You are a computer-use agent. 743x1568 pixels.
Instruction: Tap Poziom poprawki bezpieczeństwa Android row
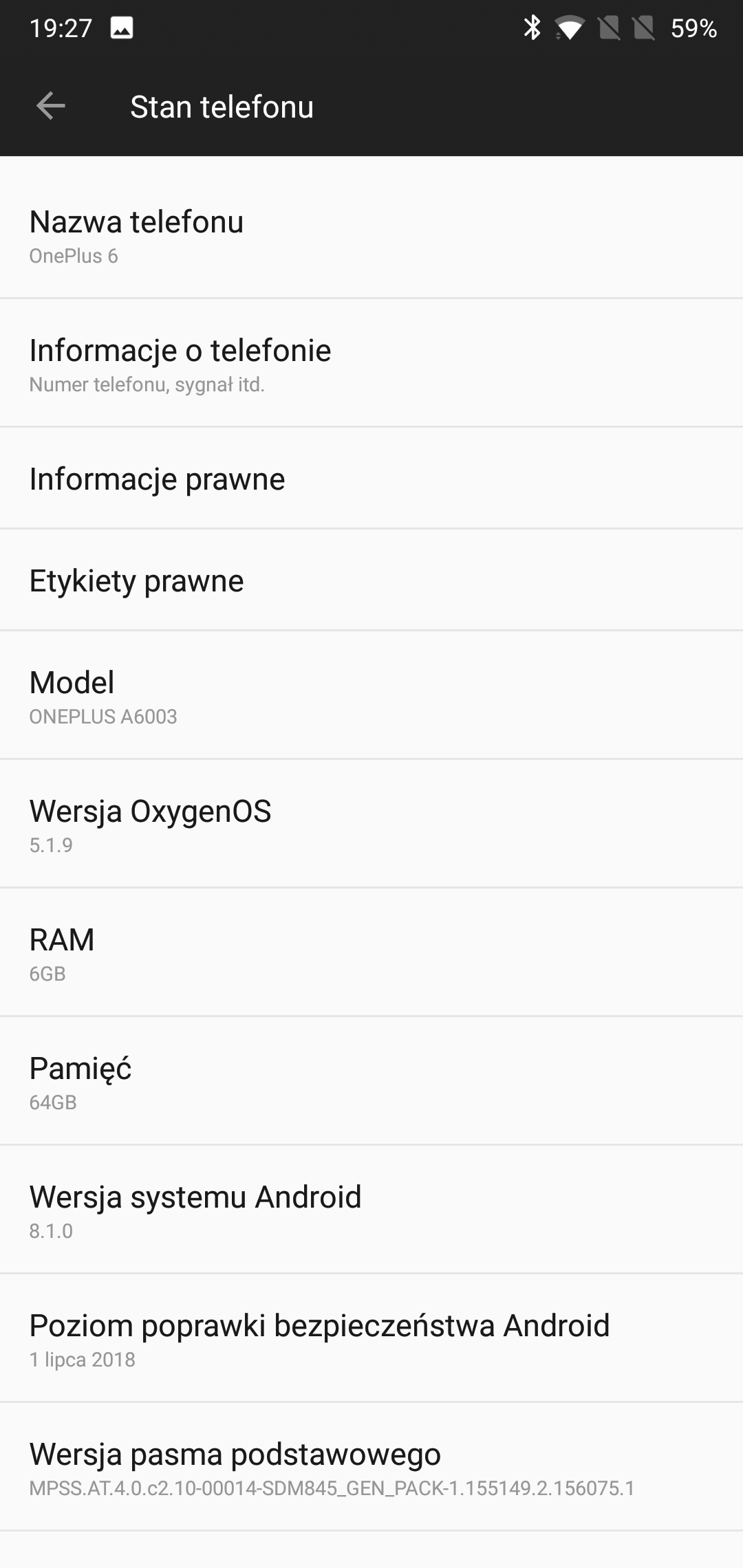tap(371, 1338)
